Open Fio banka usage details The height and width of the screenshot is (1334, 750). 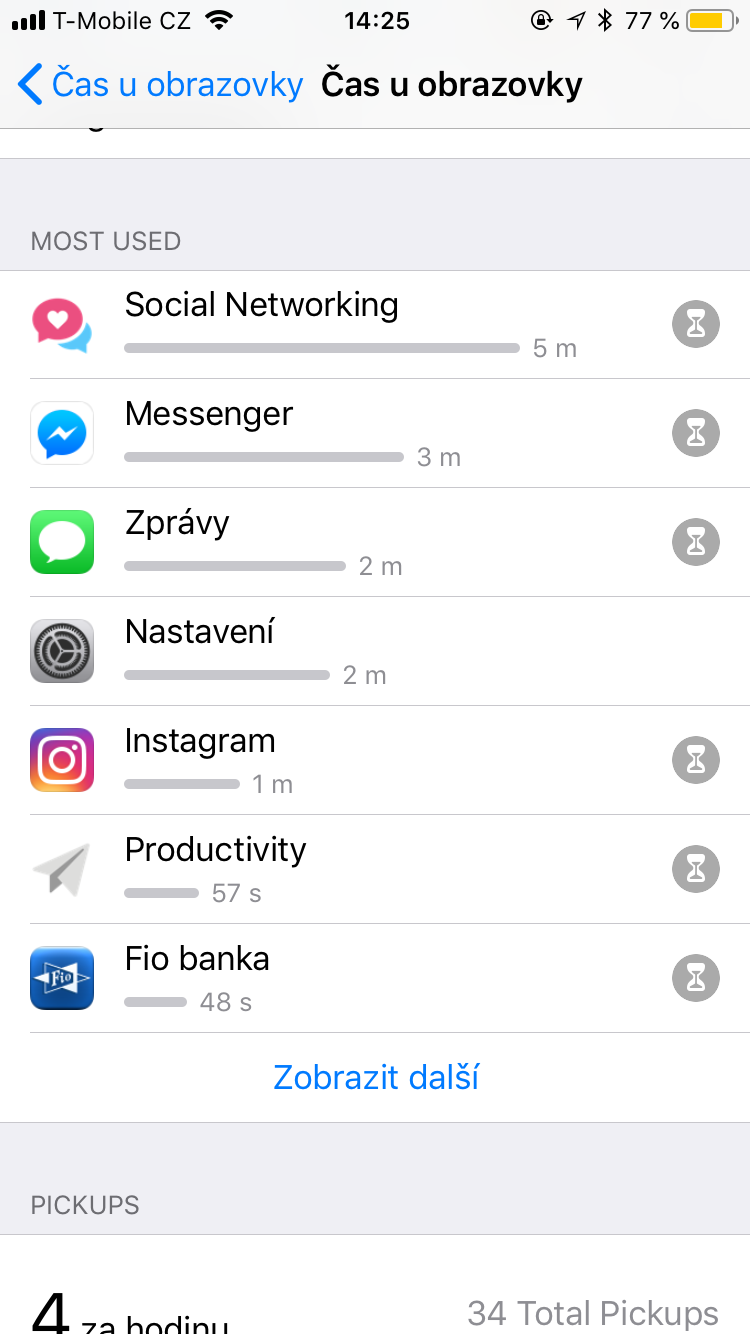(x=350, y=978)
